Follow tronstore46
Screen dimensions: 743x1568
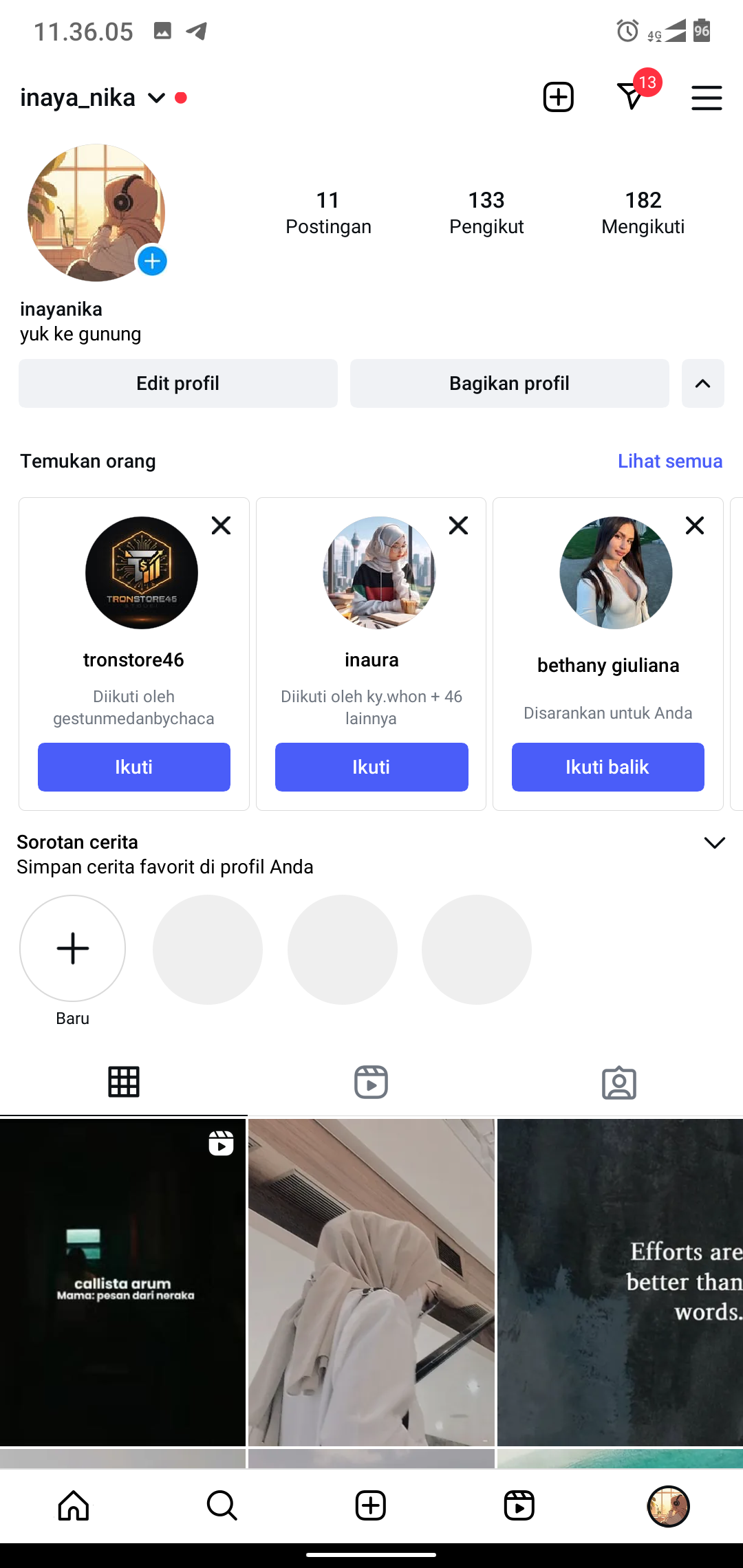[134, 767]
